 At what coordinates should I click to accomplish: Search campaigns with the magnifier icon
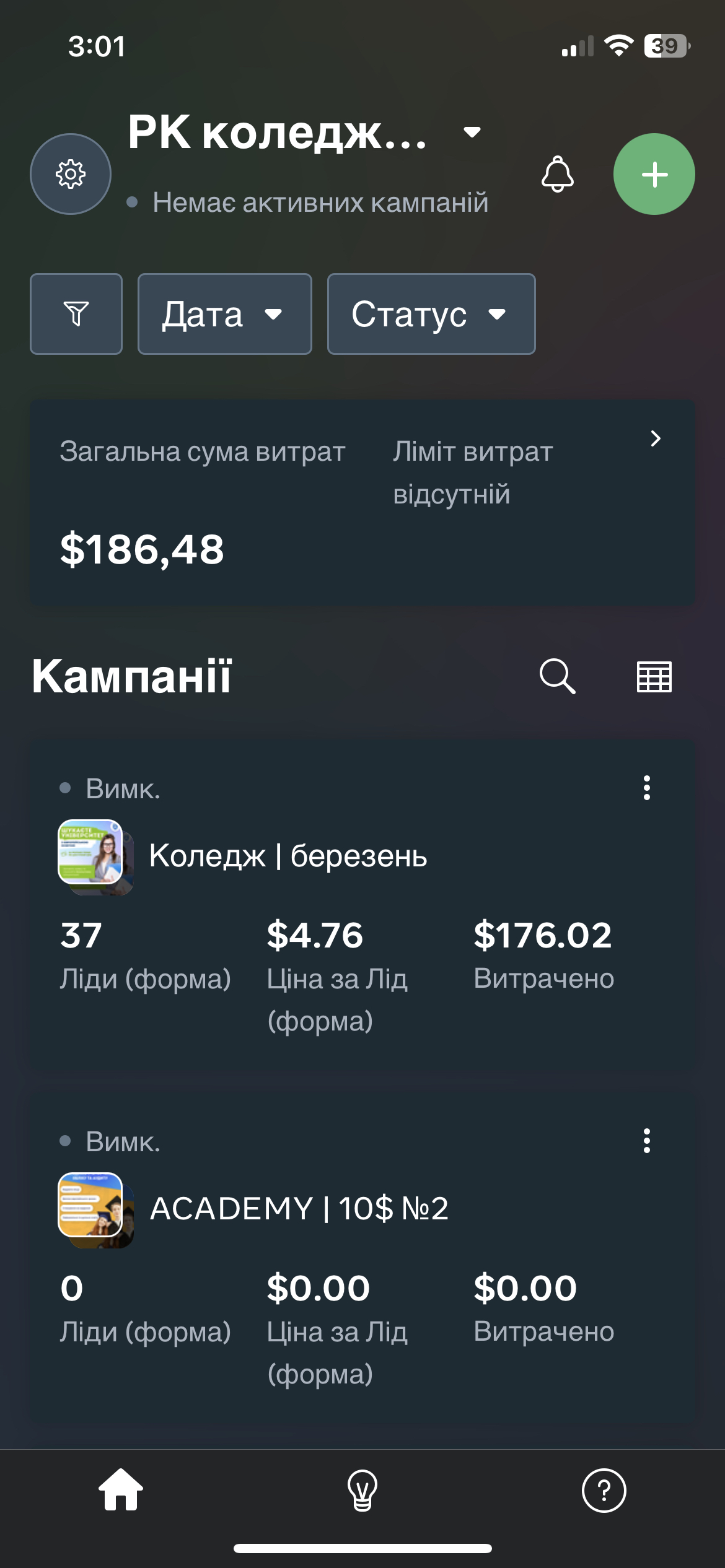[558, 676]
